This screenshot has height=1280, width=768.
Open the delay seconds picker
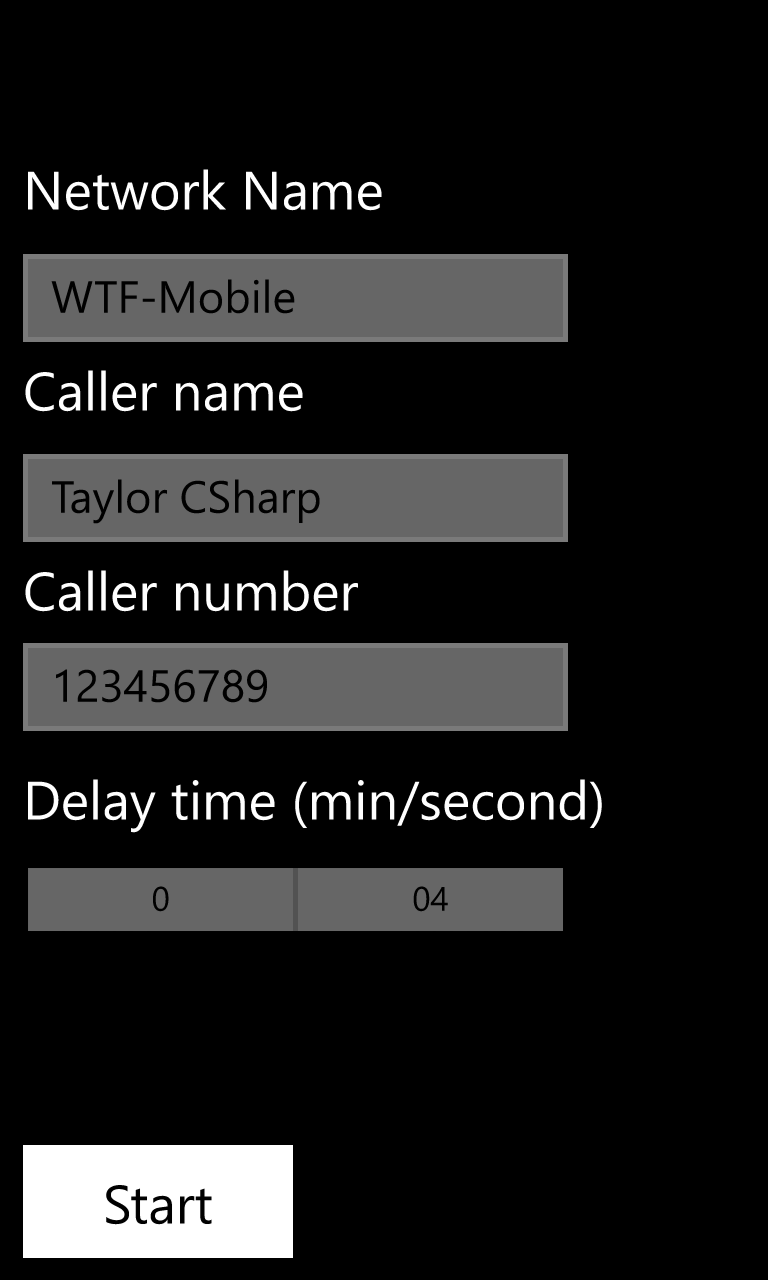430,900
